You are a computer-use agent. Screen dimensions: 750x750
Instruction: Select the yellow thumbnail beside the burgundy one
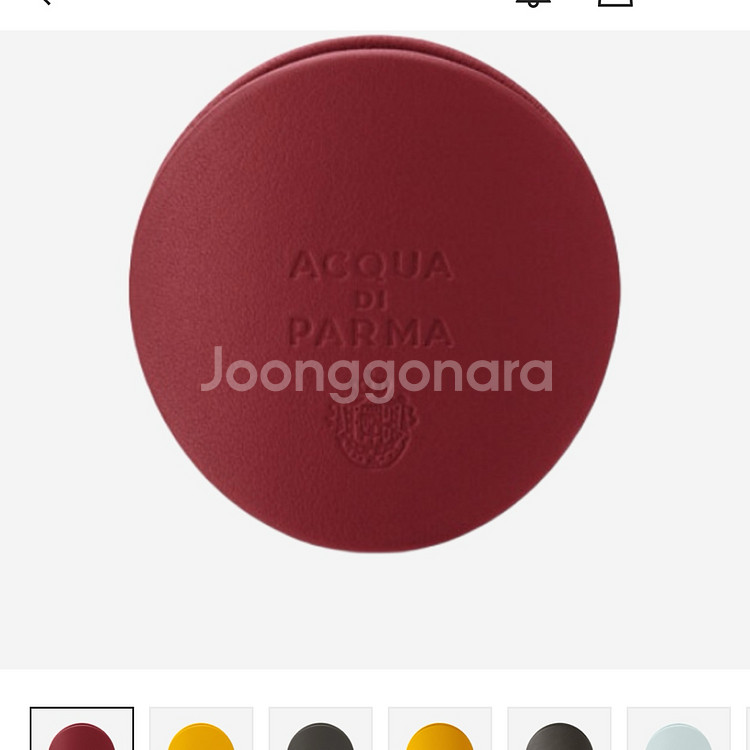(201, 730)
